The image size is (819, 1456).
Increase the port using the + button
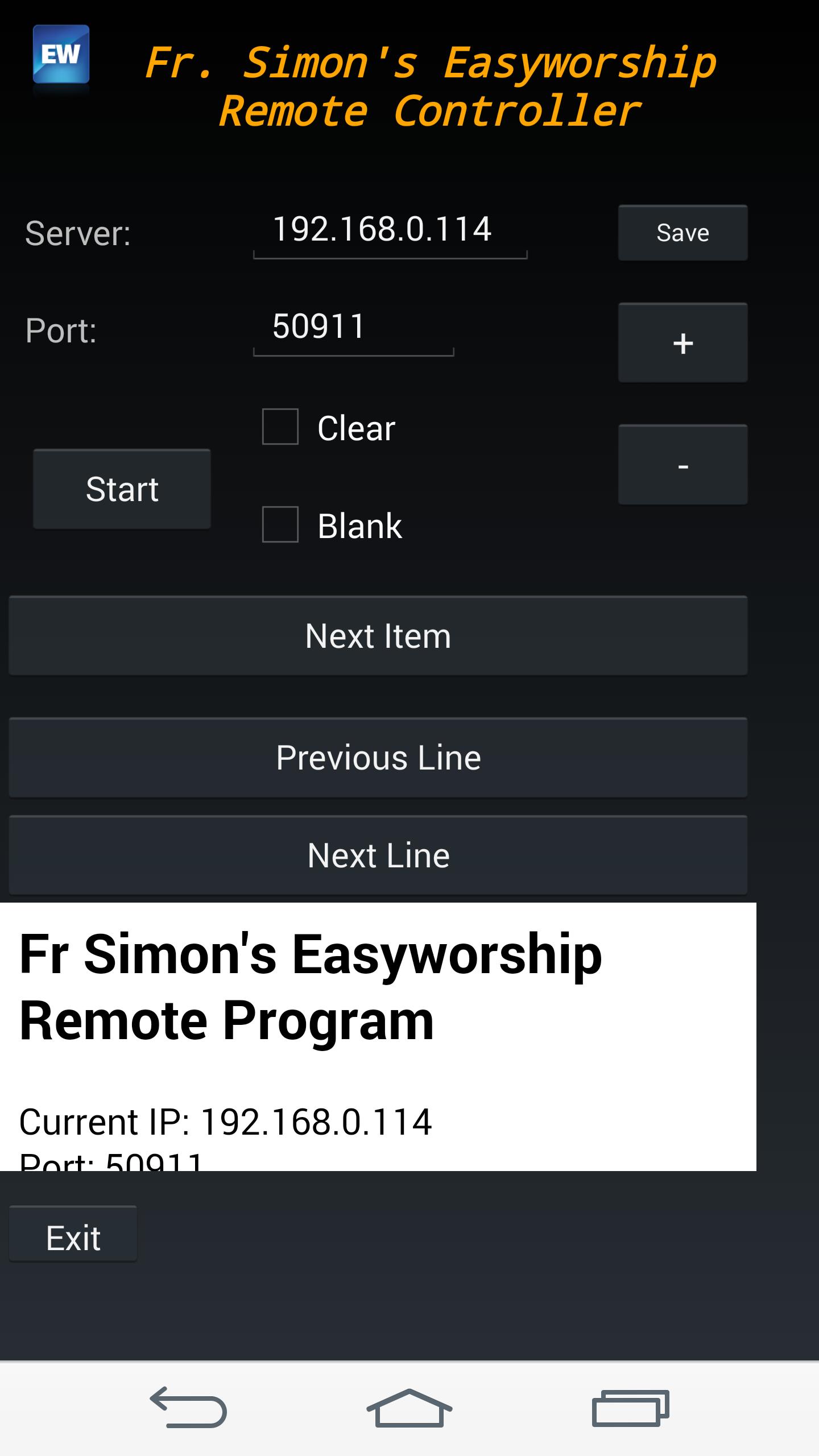point(682,343)
